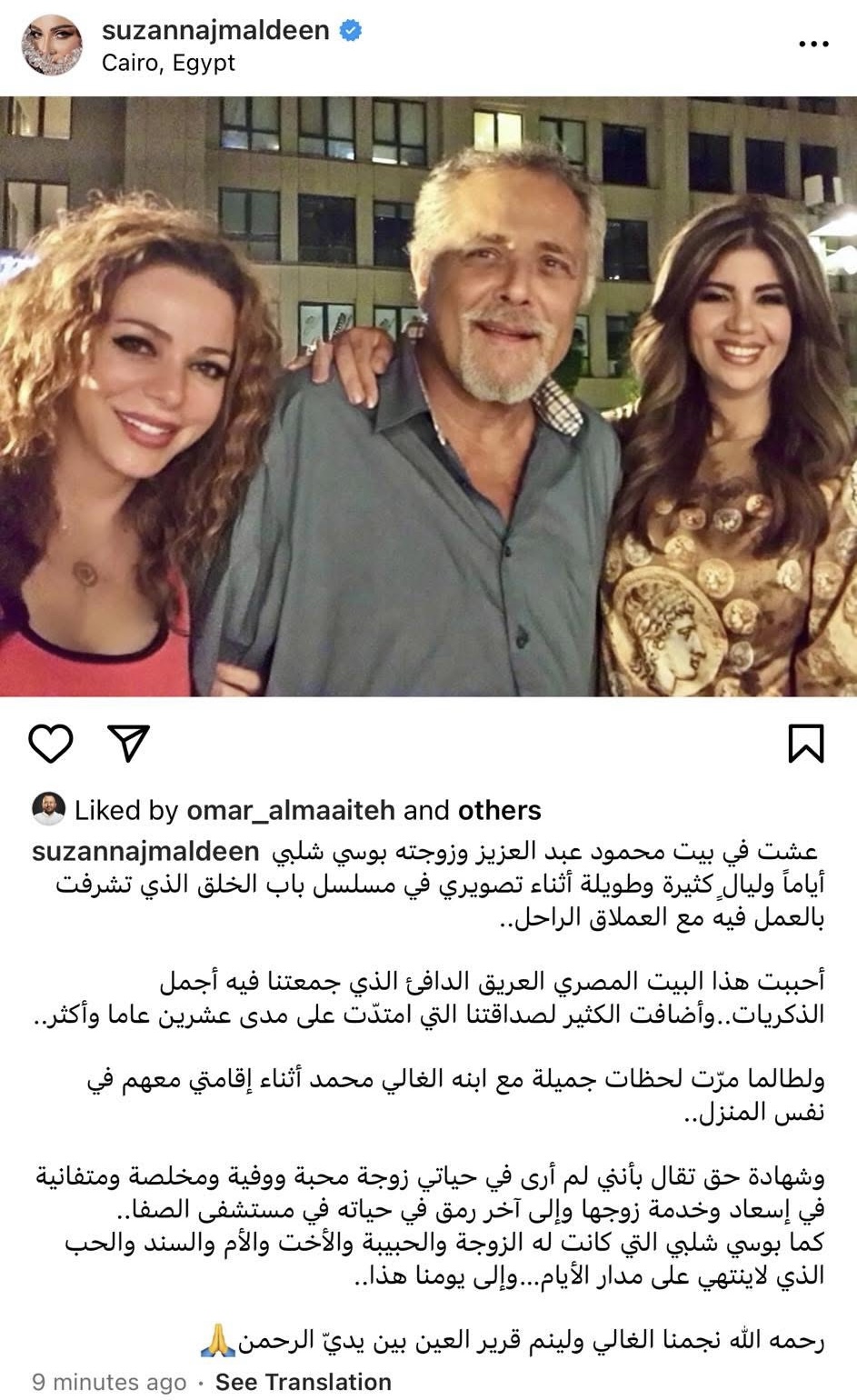
Task: Open the Cairo, Egypt location
Action: tap(168, 63)
